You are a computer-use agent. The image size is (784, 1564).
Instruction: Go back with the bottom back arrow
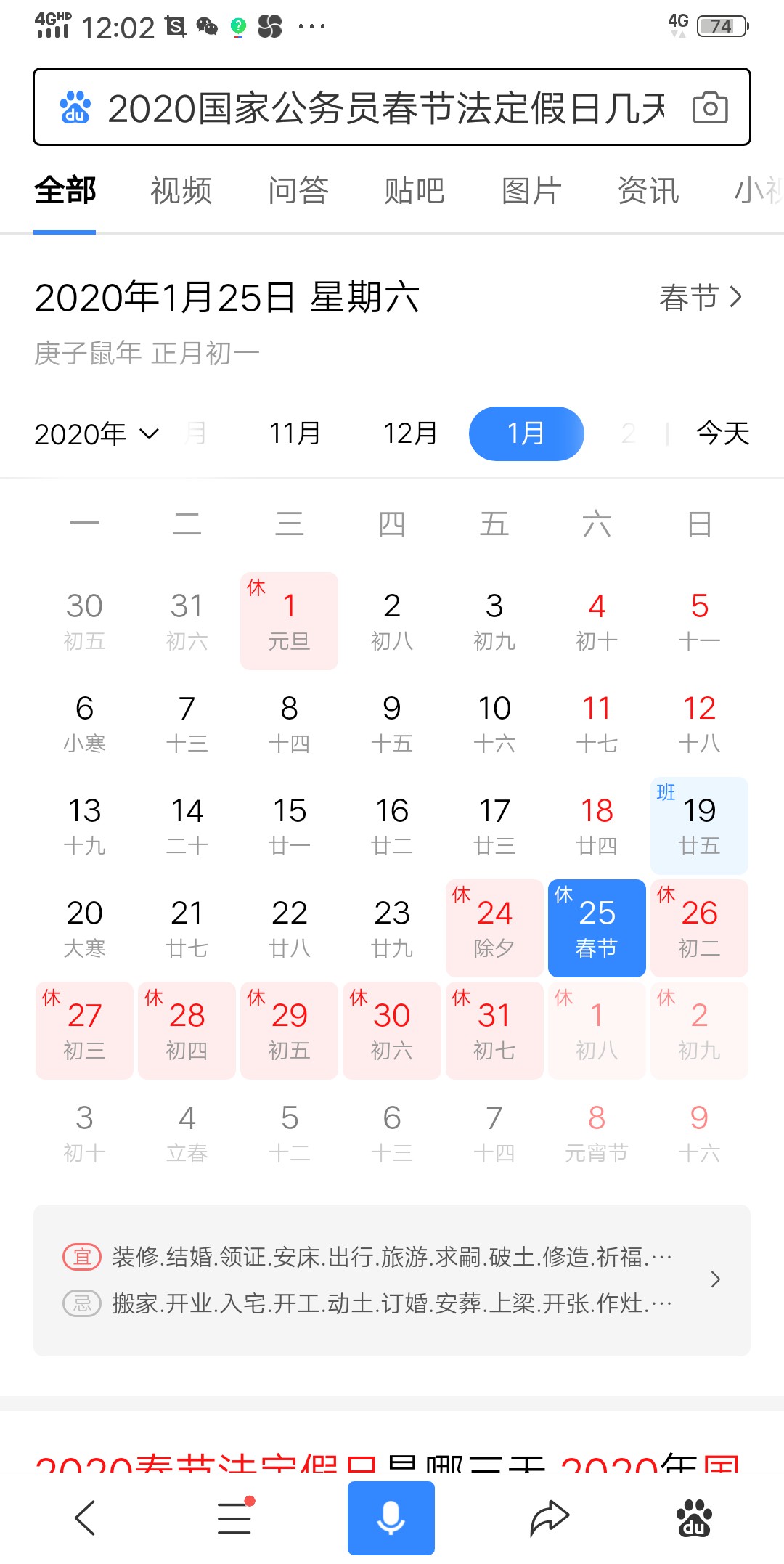[85, 1518]
